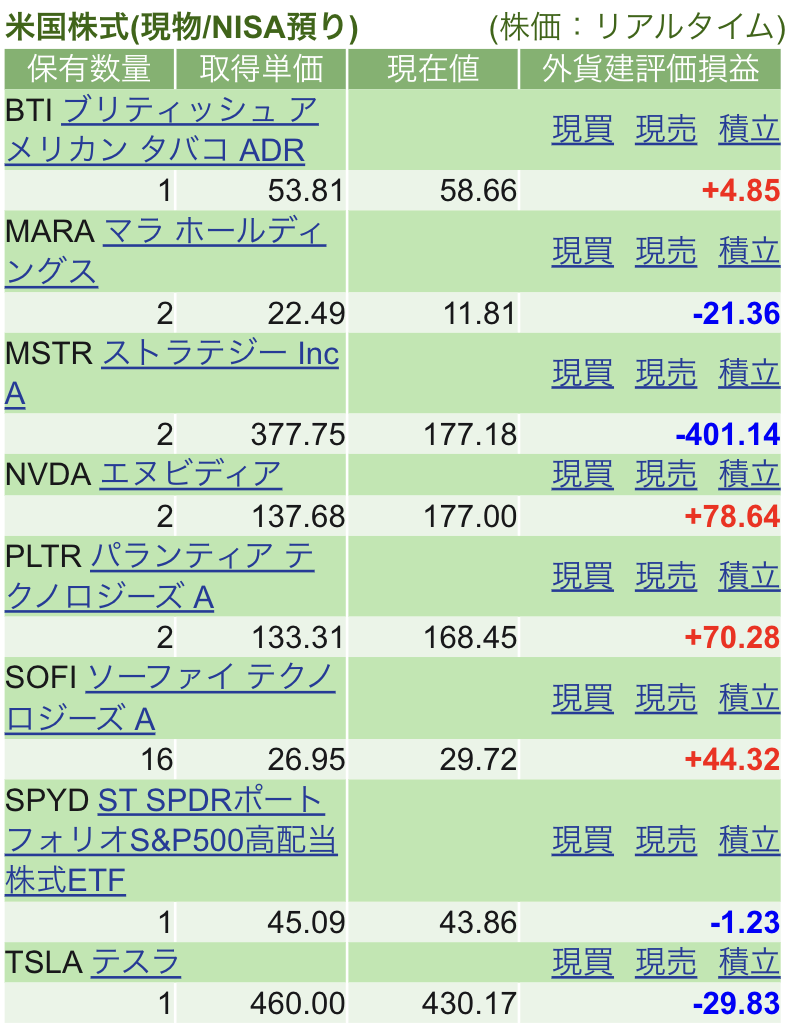The width and height of the screenshot is (796, 1028).
Task: Tap 現買 for SOFI
Action: [582, 698]
